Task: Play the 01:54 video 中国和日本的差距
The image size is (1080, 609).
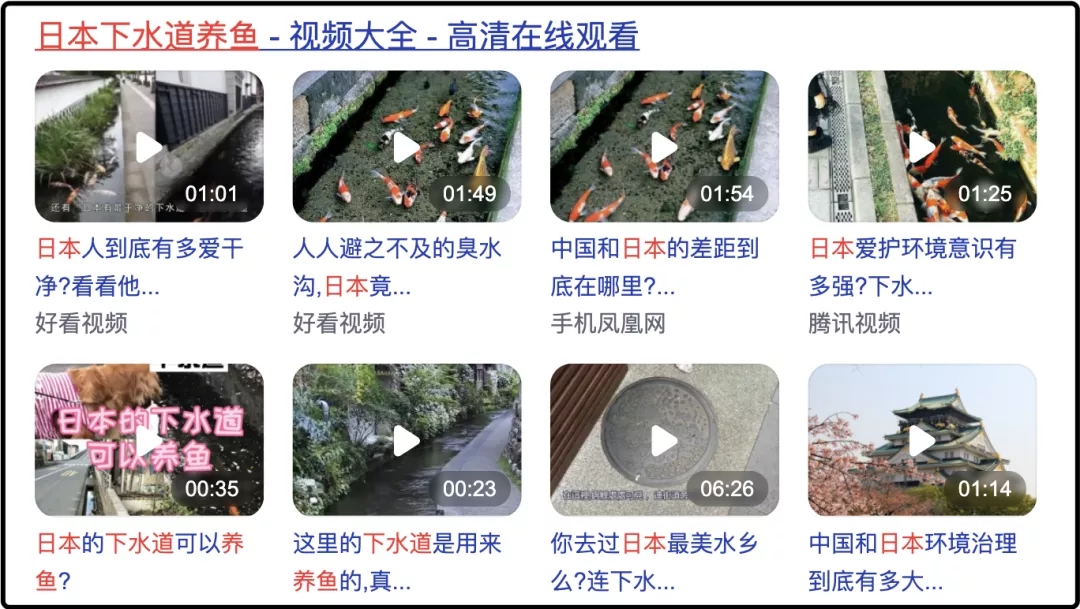Action: [665, 147]
